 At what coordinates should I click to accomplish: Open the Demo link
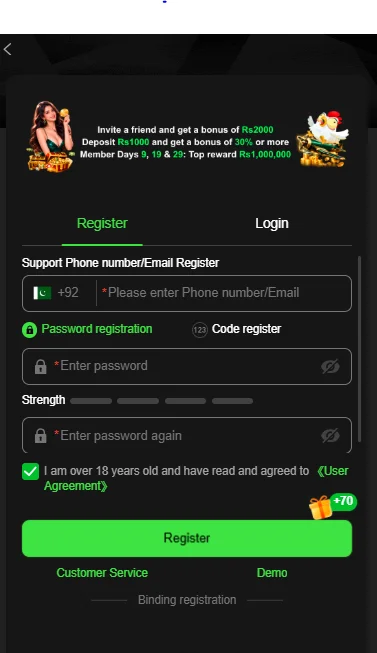pyautogui.click(x=272, y=573)
